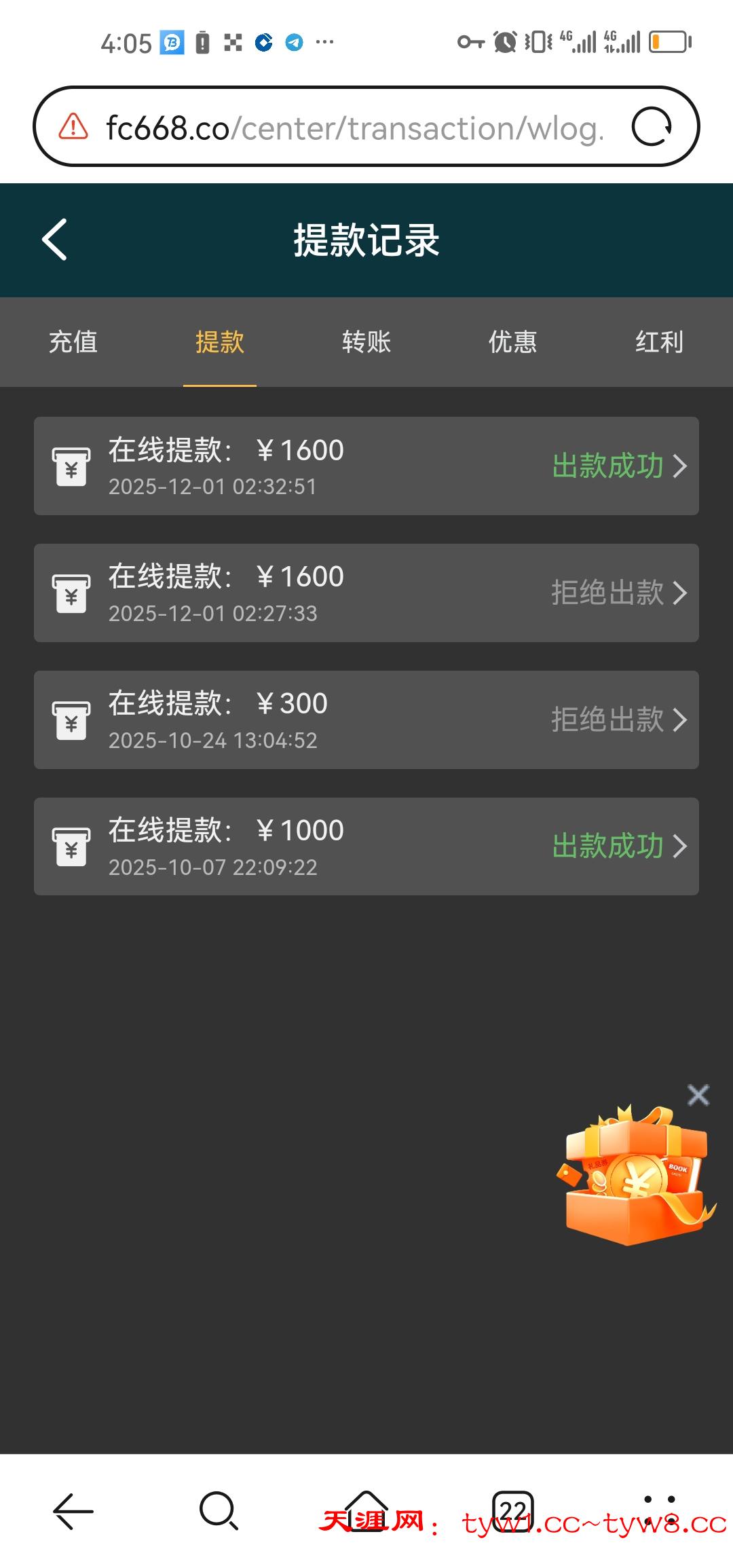Screen dimensions: 733x1568
Task: Go to the browser home page
Action: click(x=366, y=1511)
